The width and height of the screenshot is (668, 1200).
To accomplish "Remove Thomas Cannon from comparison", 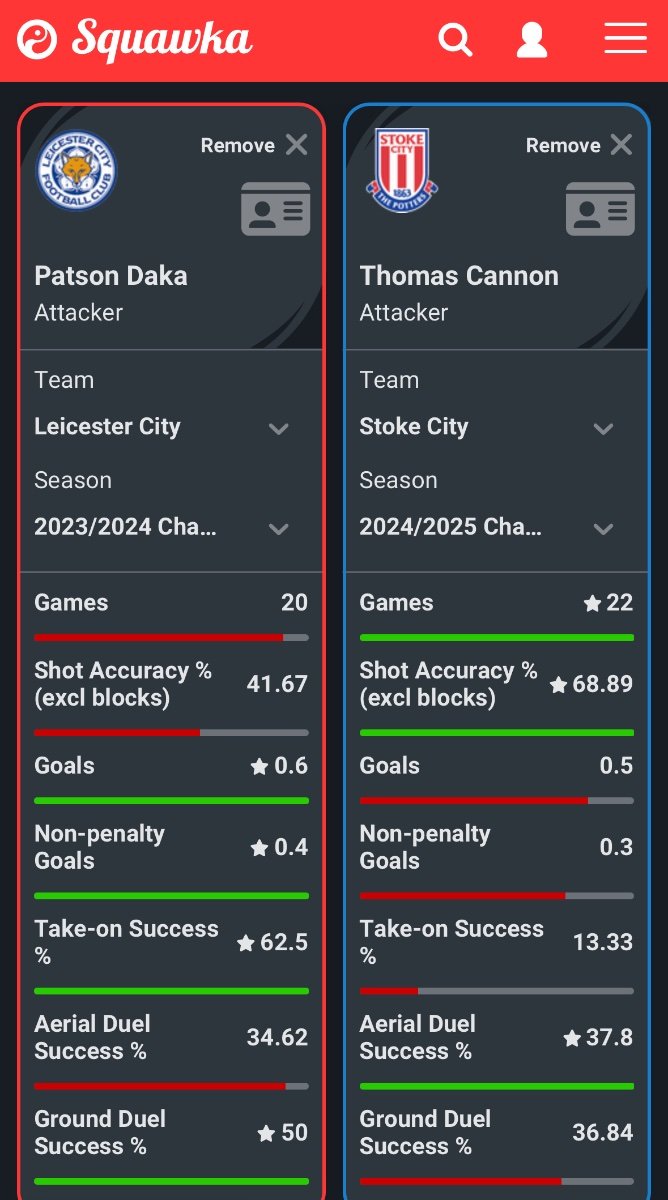I will coord(579,145).
